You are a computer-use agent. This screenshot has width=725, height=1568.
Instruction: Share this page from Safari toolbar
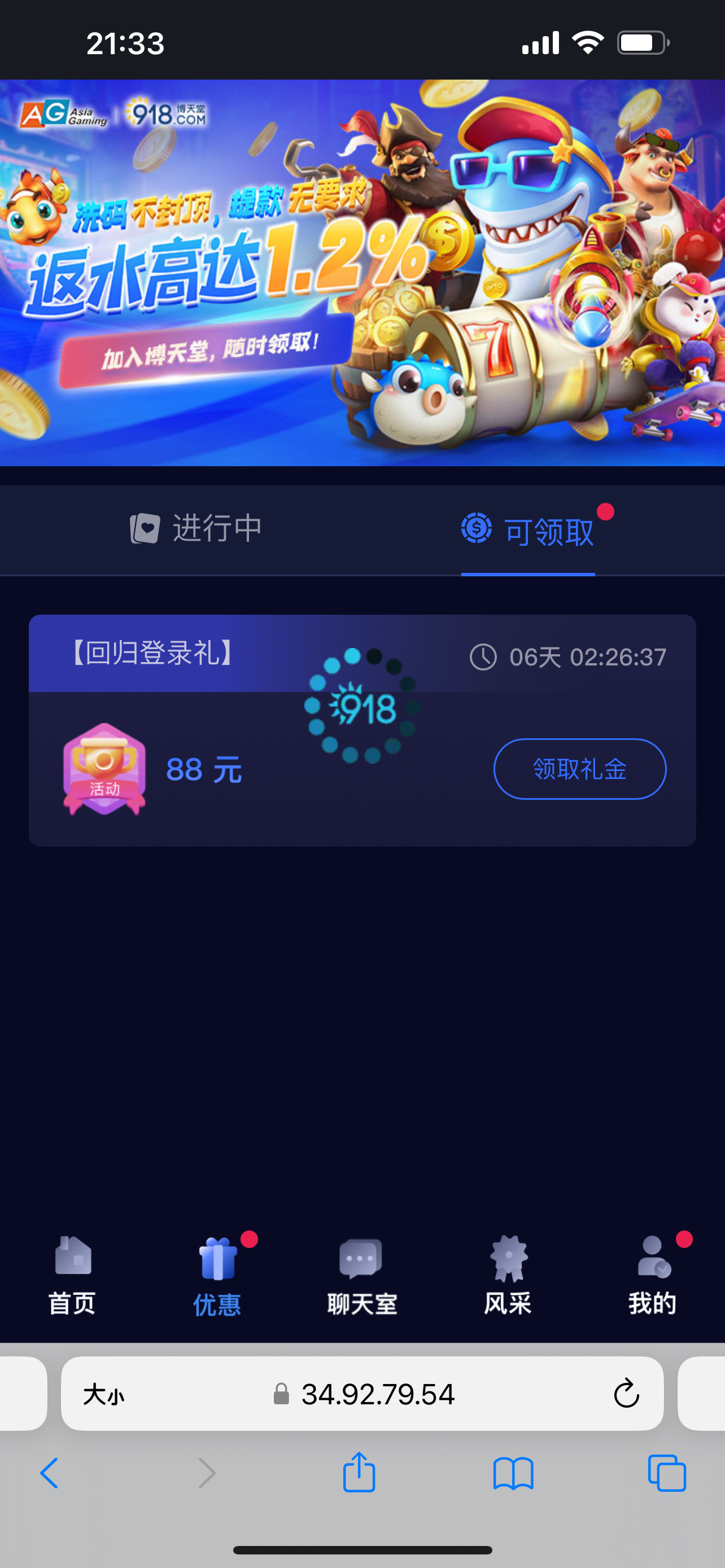[359, 1473]
